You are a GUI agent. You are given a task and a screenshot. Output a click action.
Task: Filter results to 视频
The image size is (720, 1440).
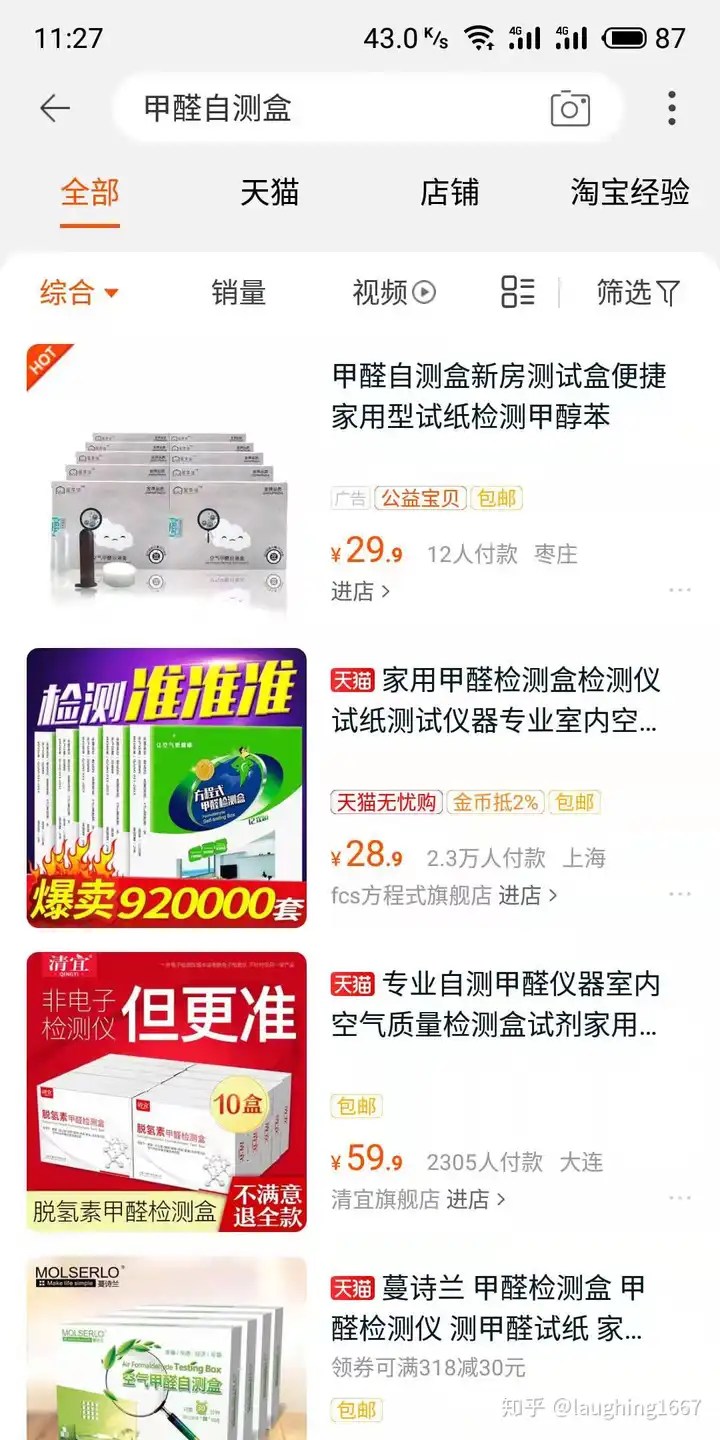[x=394, y=292]
